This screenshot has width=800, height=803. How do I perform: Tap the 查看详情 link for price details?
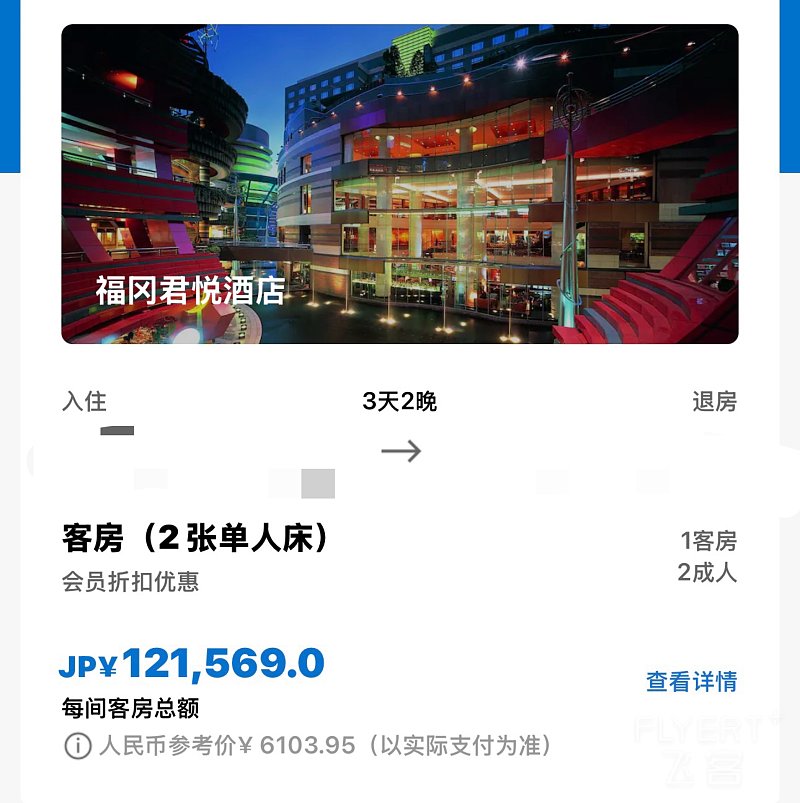(x=691, y=682)
